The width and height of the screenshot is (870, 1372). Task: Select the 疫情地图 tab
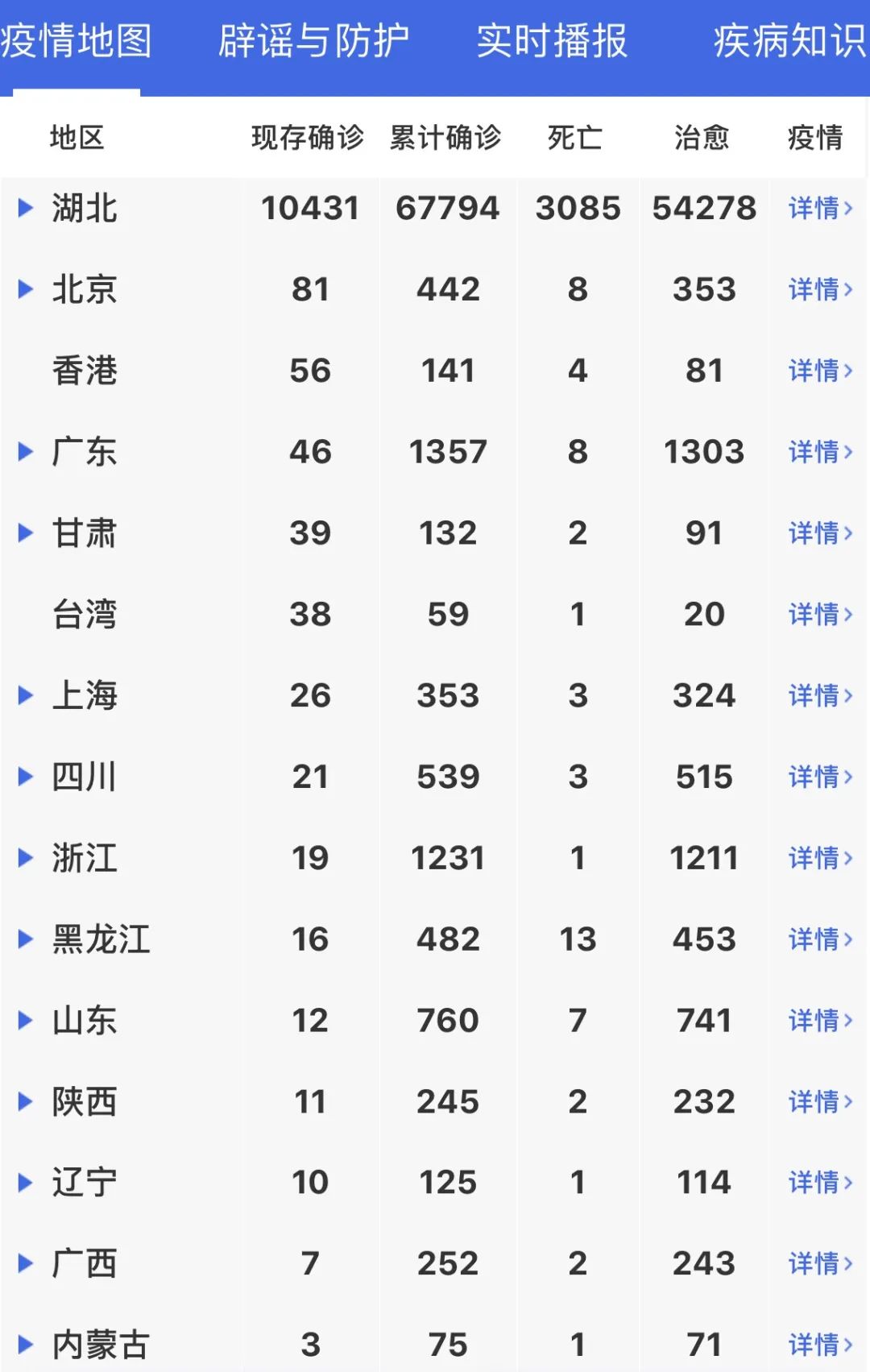tap(76, 41)
